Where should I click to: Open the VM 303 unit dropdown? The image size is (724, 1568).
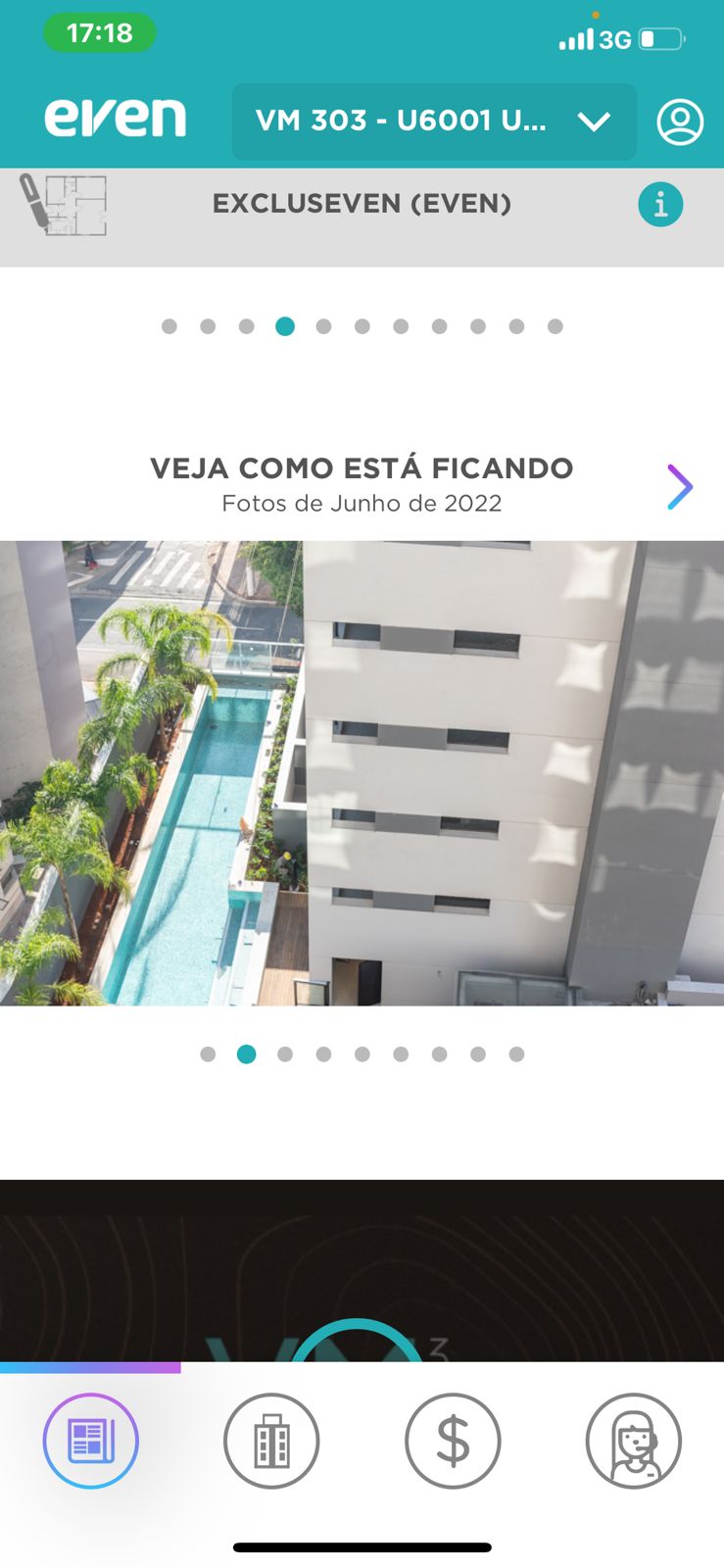[434, 122]
